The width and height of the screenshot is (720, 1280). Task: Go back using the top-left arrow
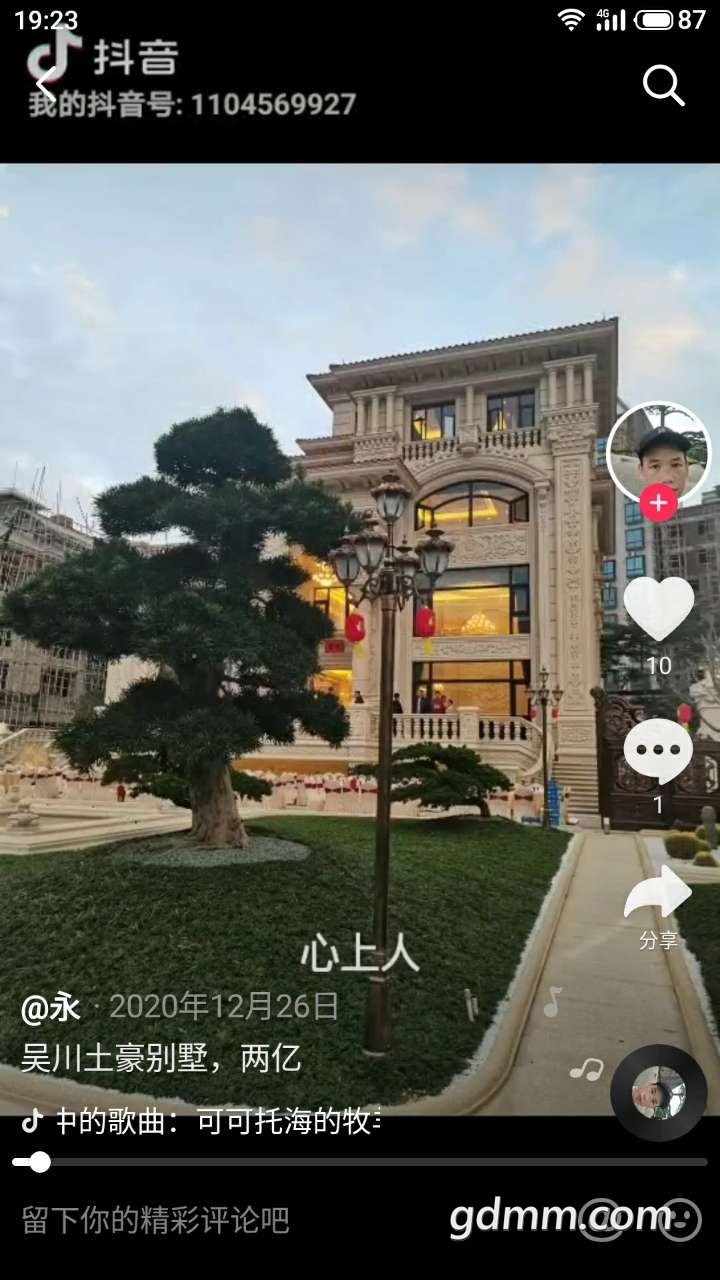(x=45, y=84)
